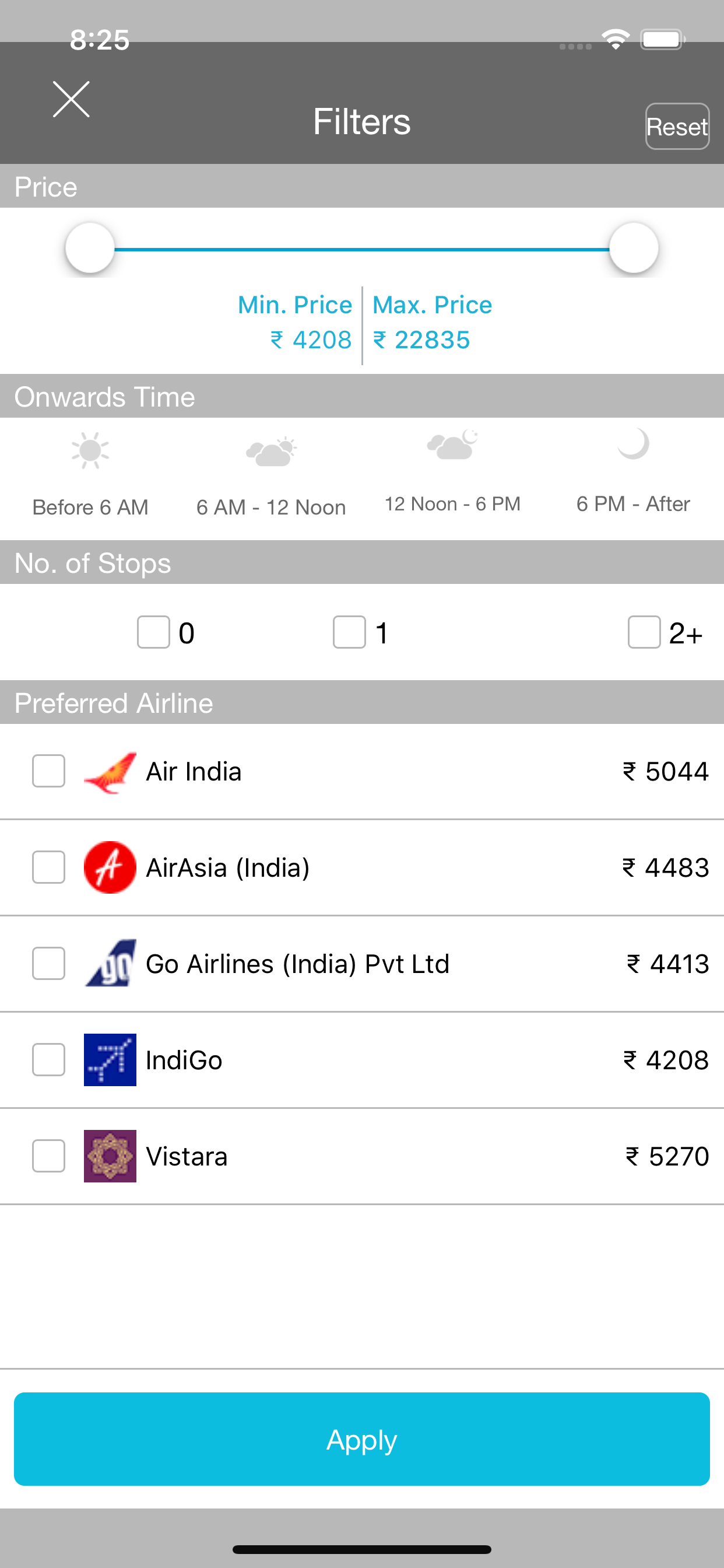This screenshot has height=1568, width=724.
Task: Close the Filters screen
Action: [x=71, y=99]
